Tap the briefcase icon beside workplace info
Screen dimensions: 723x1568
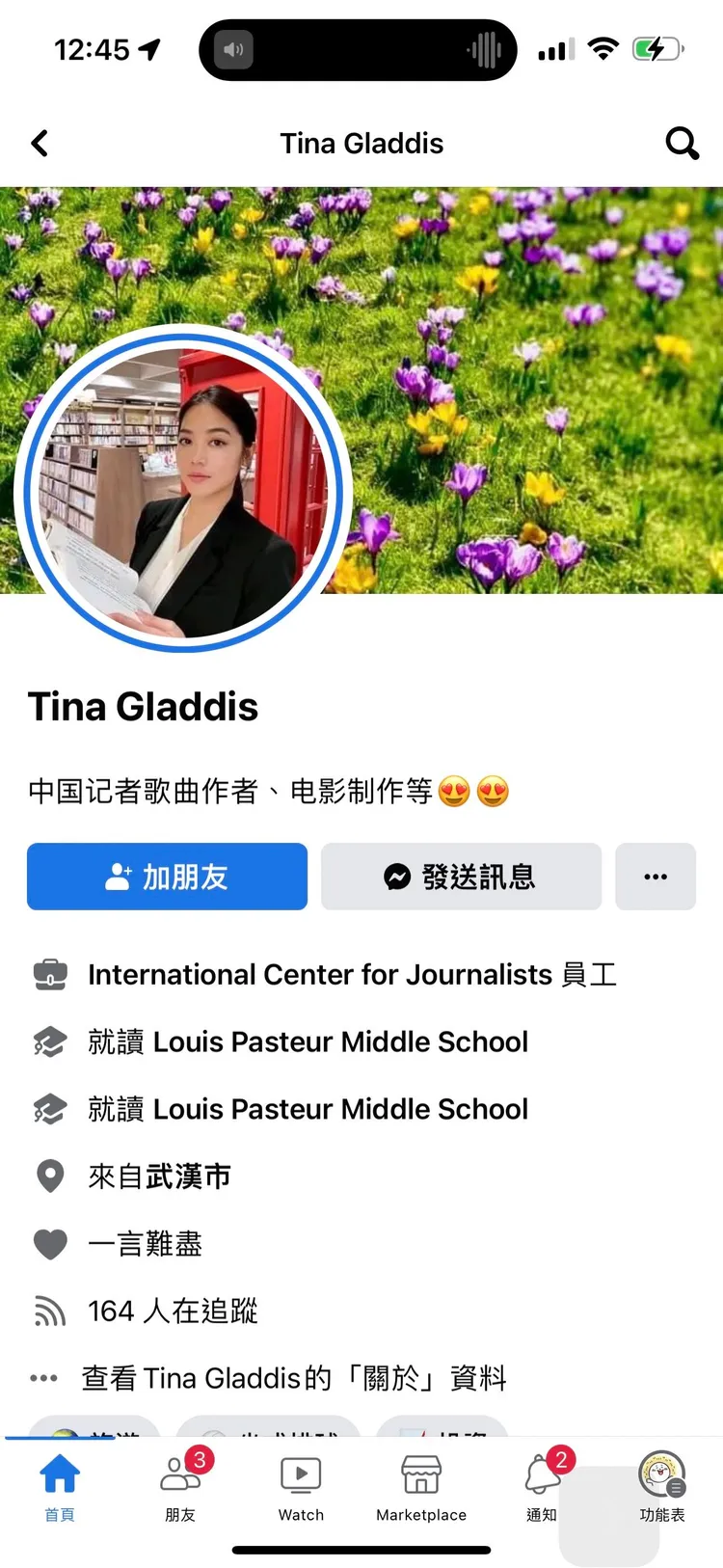[49, 974]
